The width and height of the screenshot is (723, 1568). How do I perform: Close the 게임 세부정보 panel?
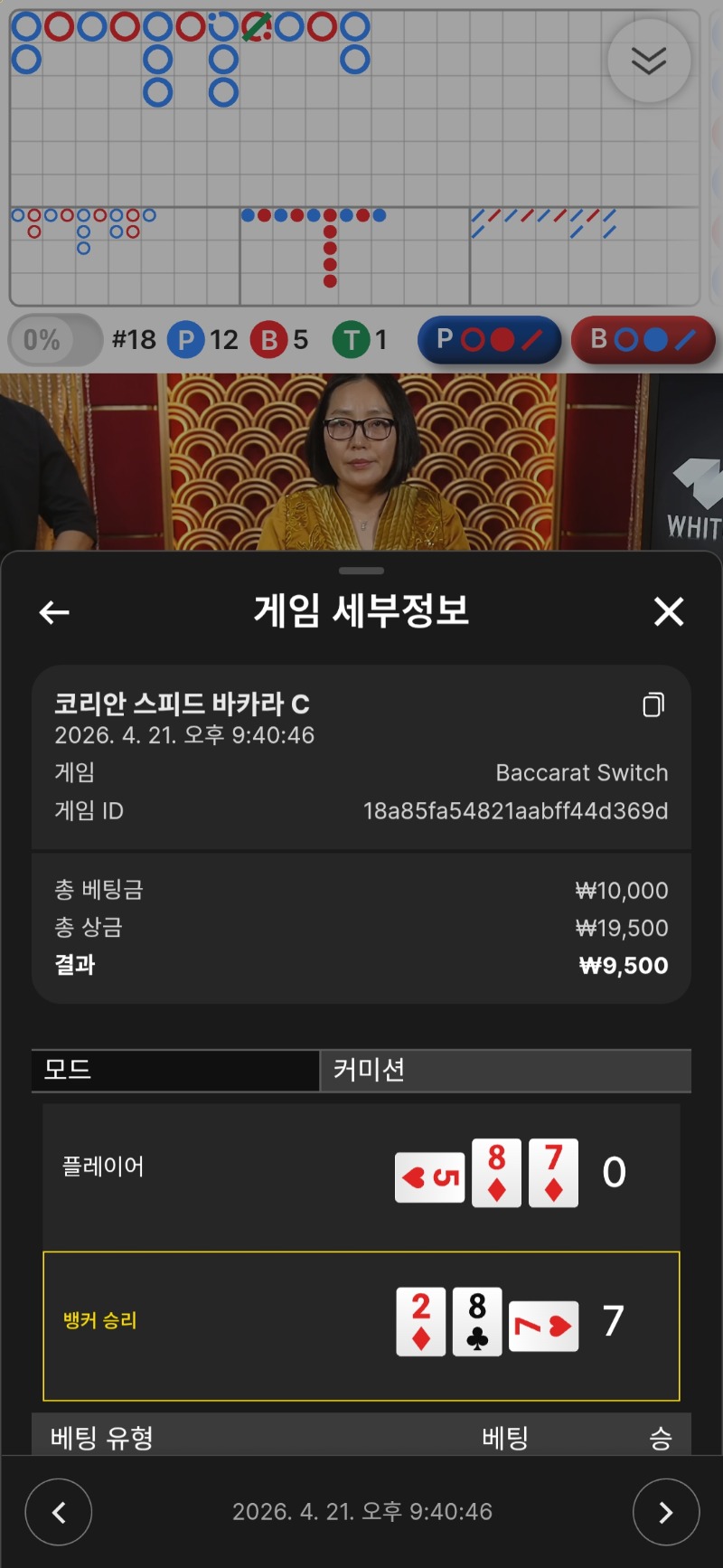(669, 612)
